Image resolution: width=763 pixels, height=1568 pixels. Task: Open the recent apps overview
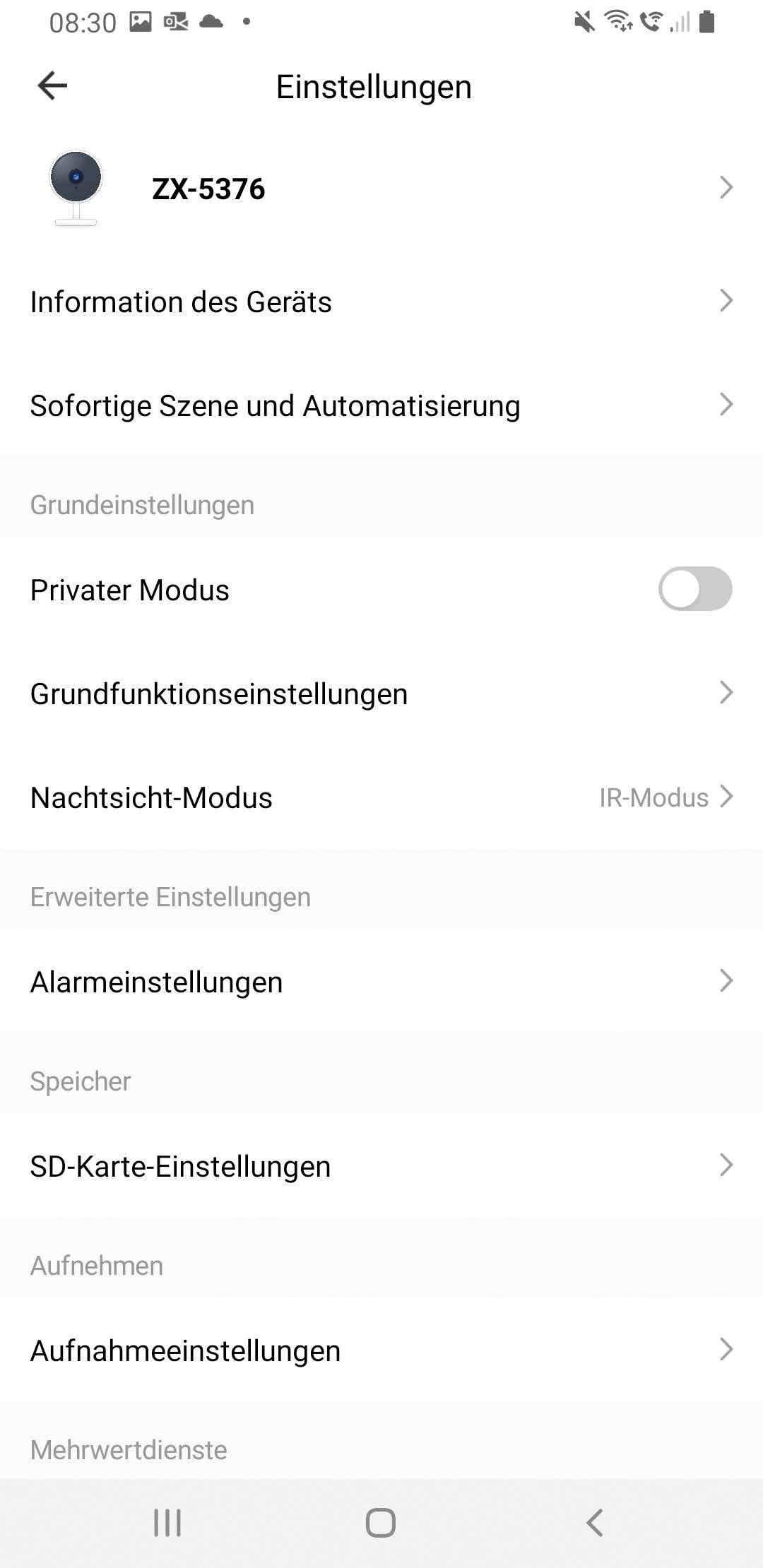pyautogui.click(x=167, y=1523)
